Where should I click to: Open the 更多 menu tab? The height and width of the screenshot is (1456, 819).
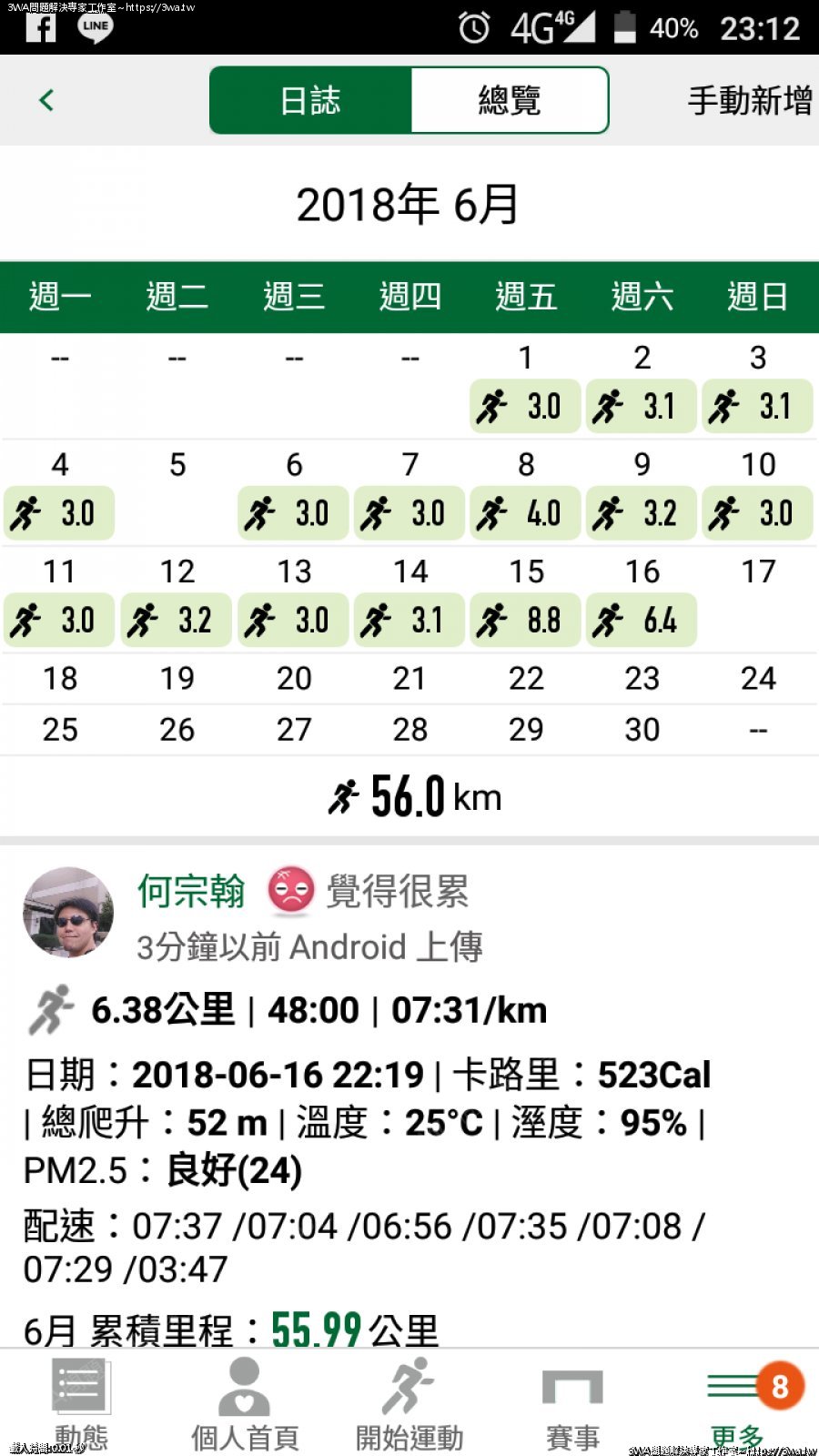click(737, 1401)
